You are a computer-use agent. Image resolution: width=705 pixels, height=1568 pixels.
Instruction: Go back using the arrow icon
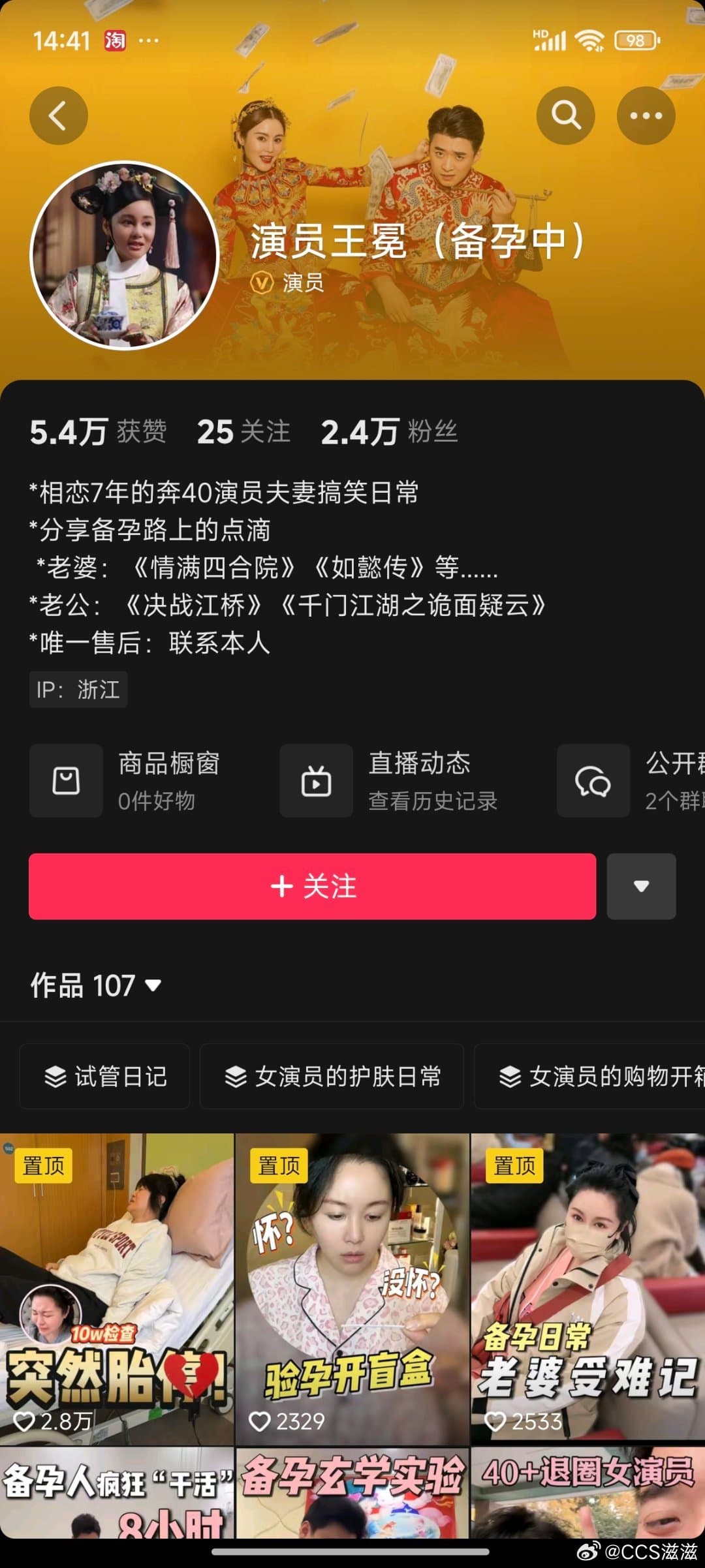[x=58, y=115]
